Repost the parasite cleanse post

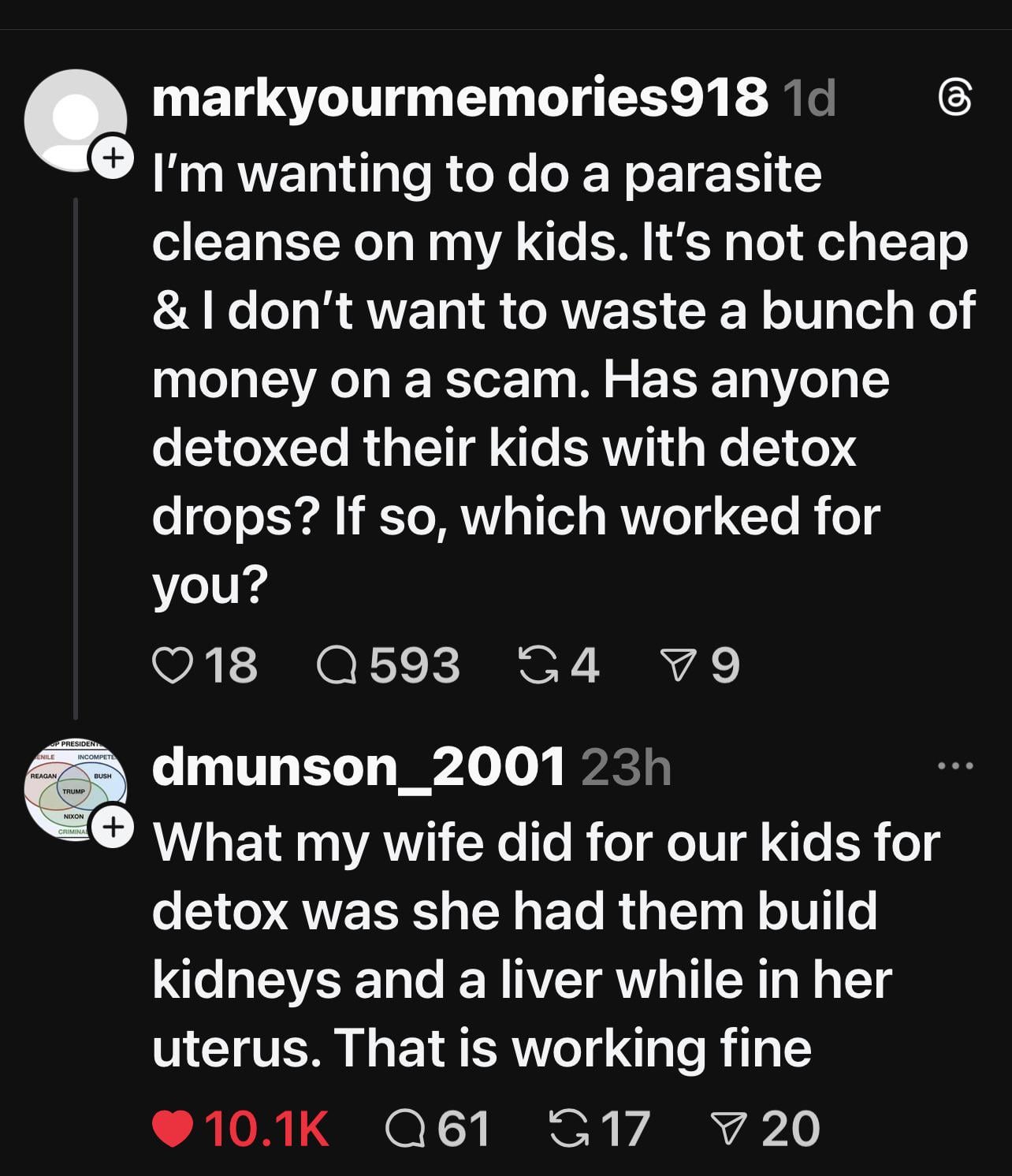pyautogui.click(x=535, y=664)
